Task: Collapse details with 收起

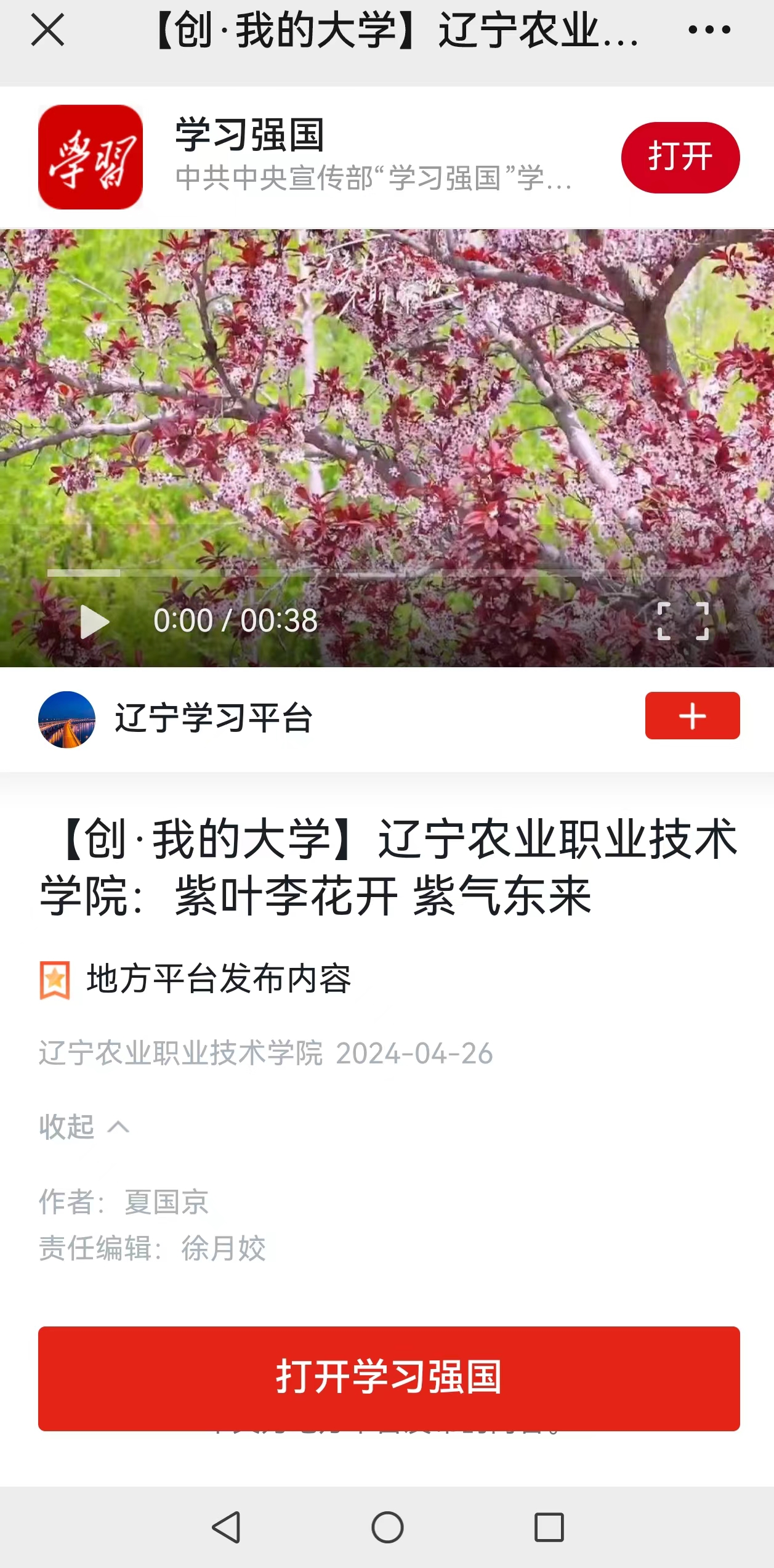Action: pyautogui.click(x=84, y=1127)
